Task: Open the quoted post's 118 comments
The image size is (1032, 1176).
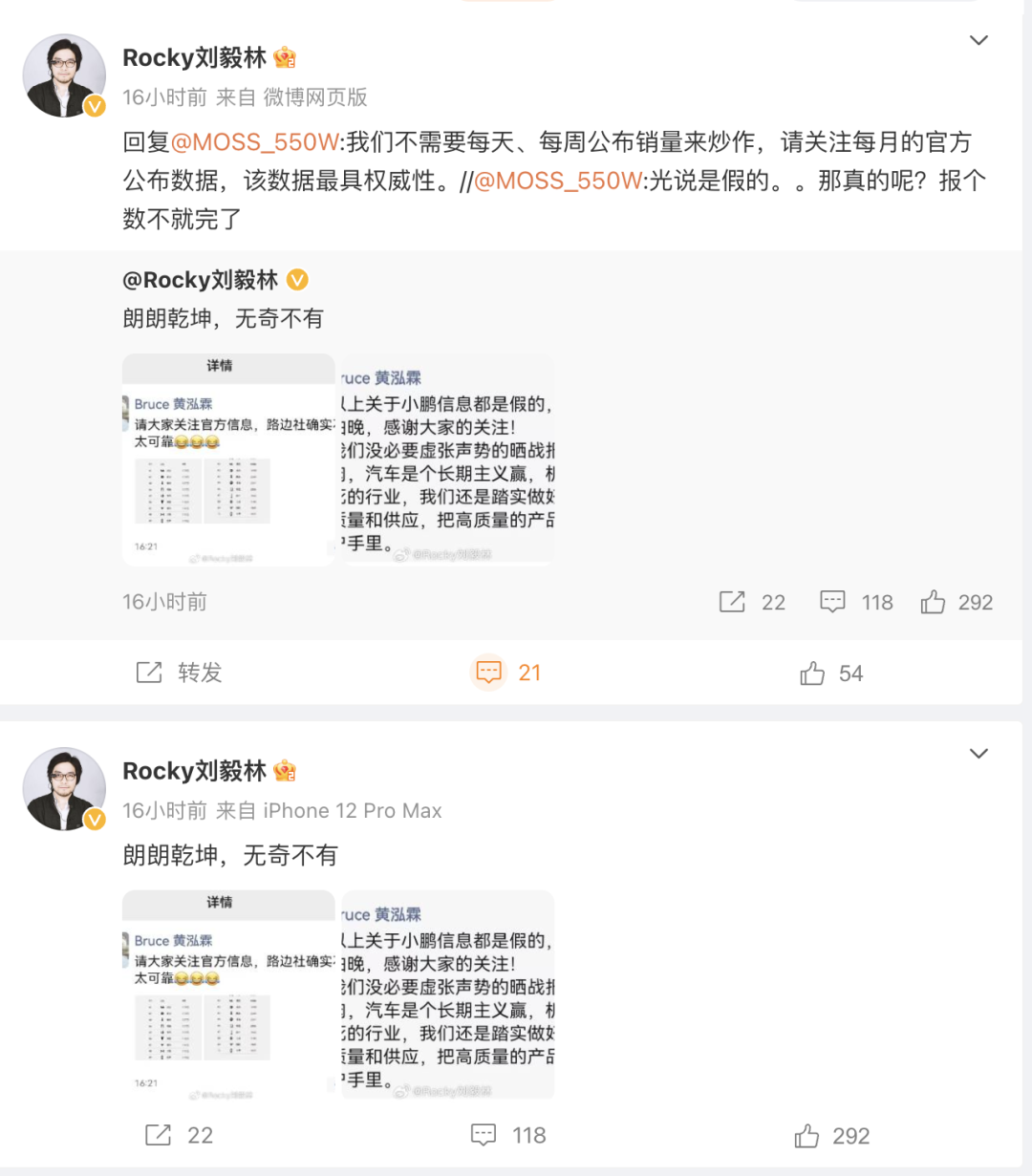Action: (856, 602)
